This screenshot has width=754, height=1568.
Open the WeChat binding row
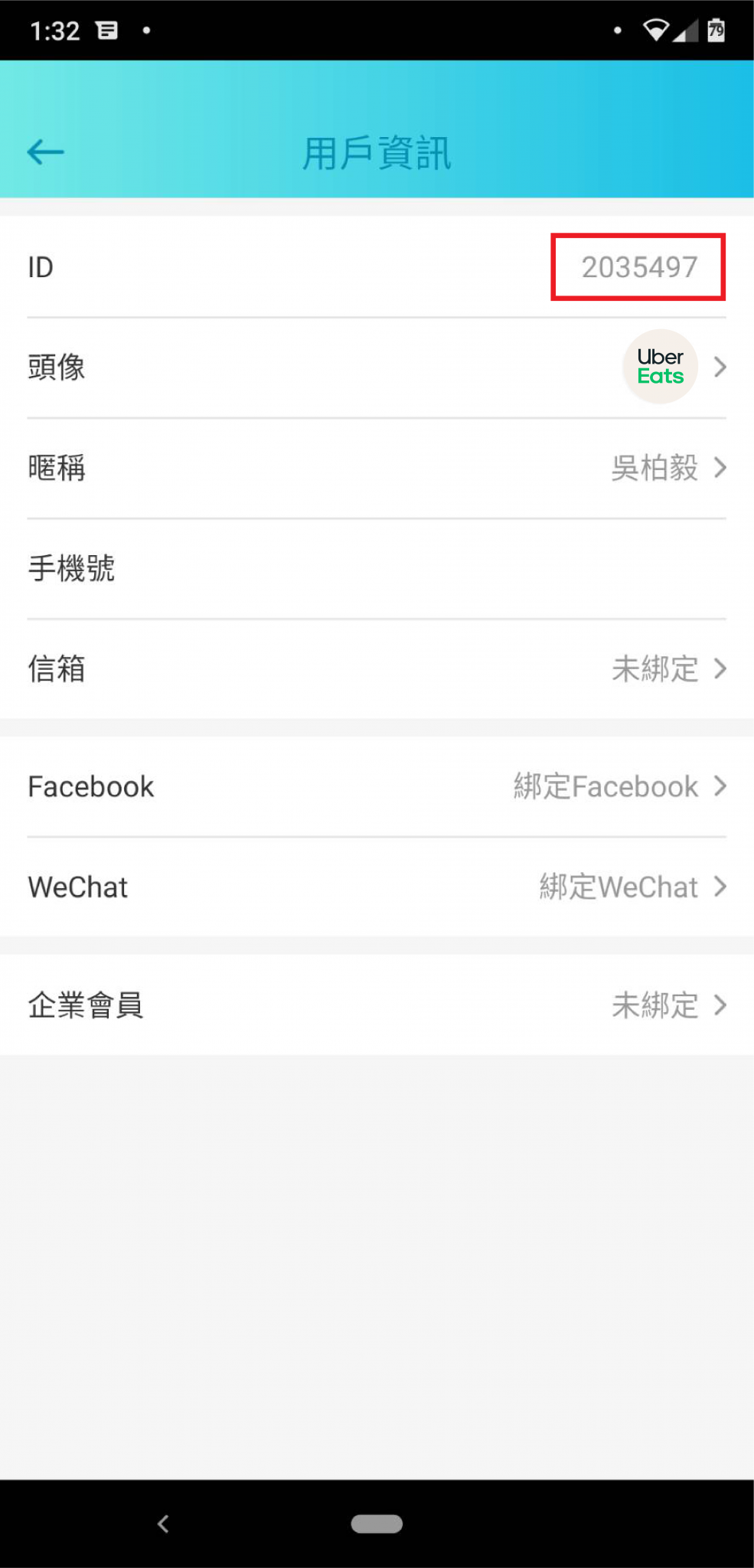[x=377, y=887]
